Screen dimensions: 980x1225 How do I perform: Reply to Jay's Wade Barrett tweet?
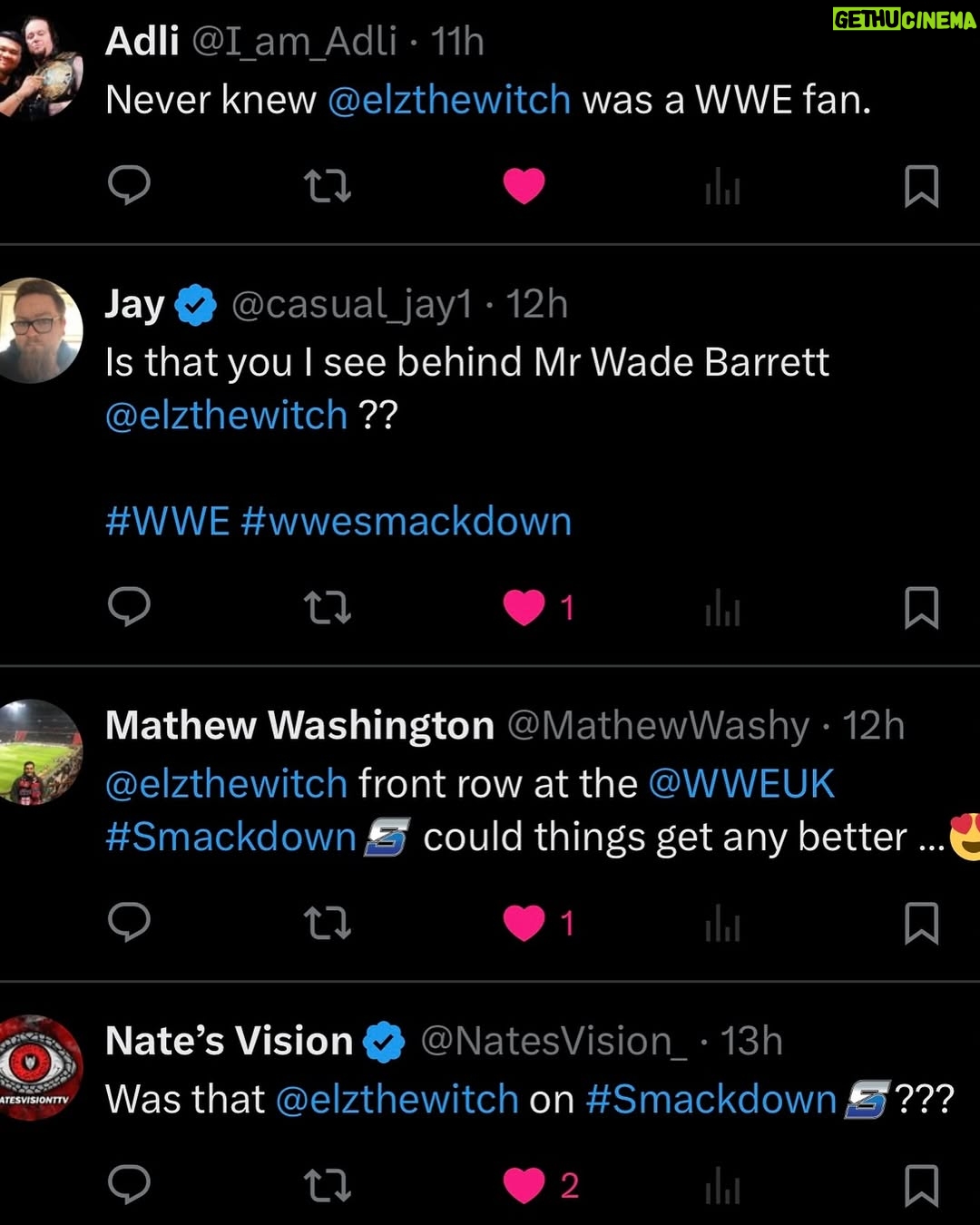[x=129, y=607]
